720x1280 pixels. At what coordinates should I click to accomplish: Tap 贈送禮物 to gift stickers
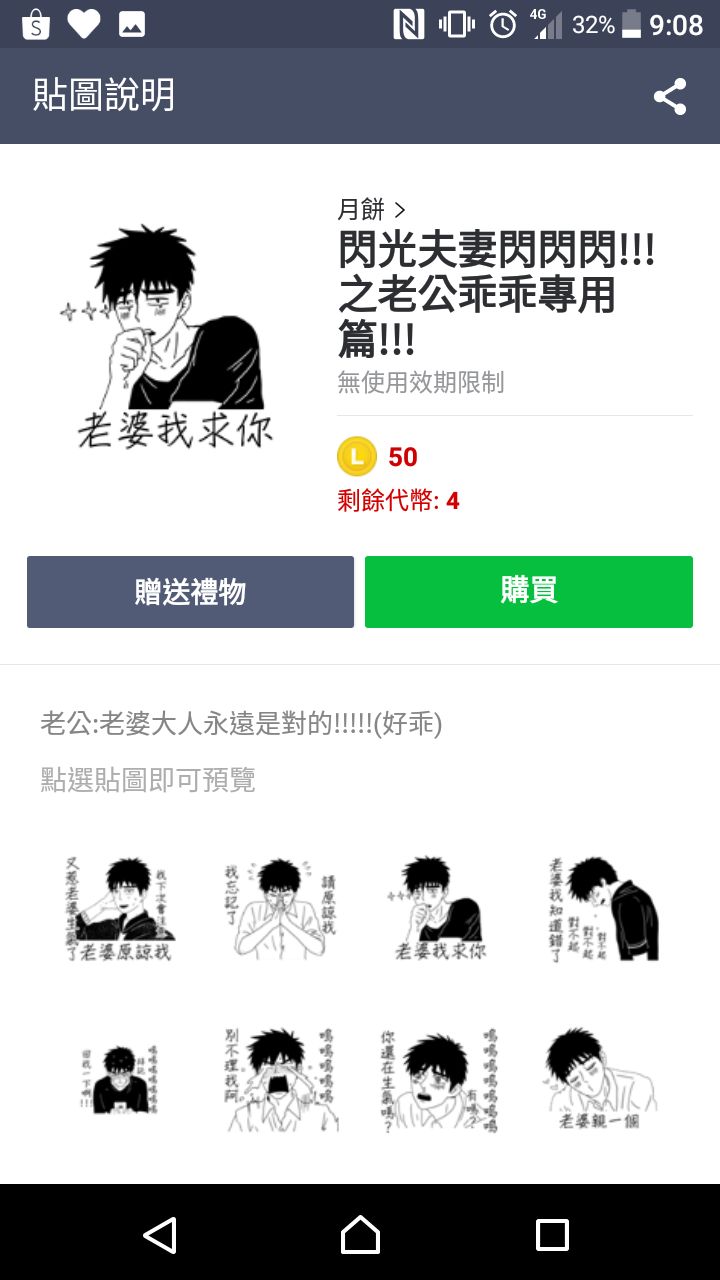[190, 592]
